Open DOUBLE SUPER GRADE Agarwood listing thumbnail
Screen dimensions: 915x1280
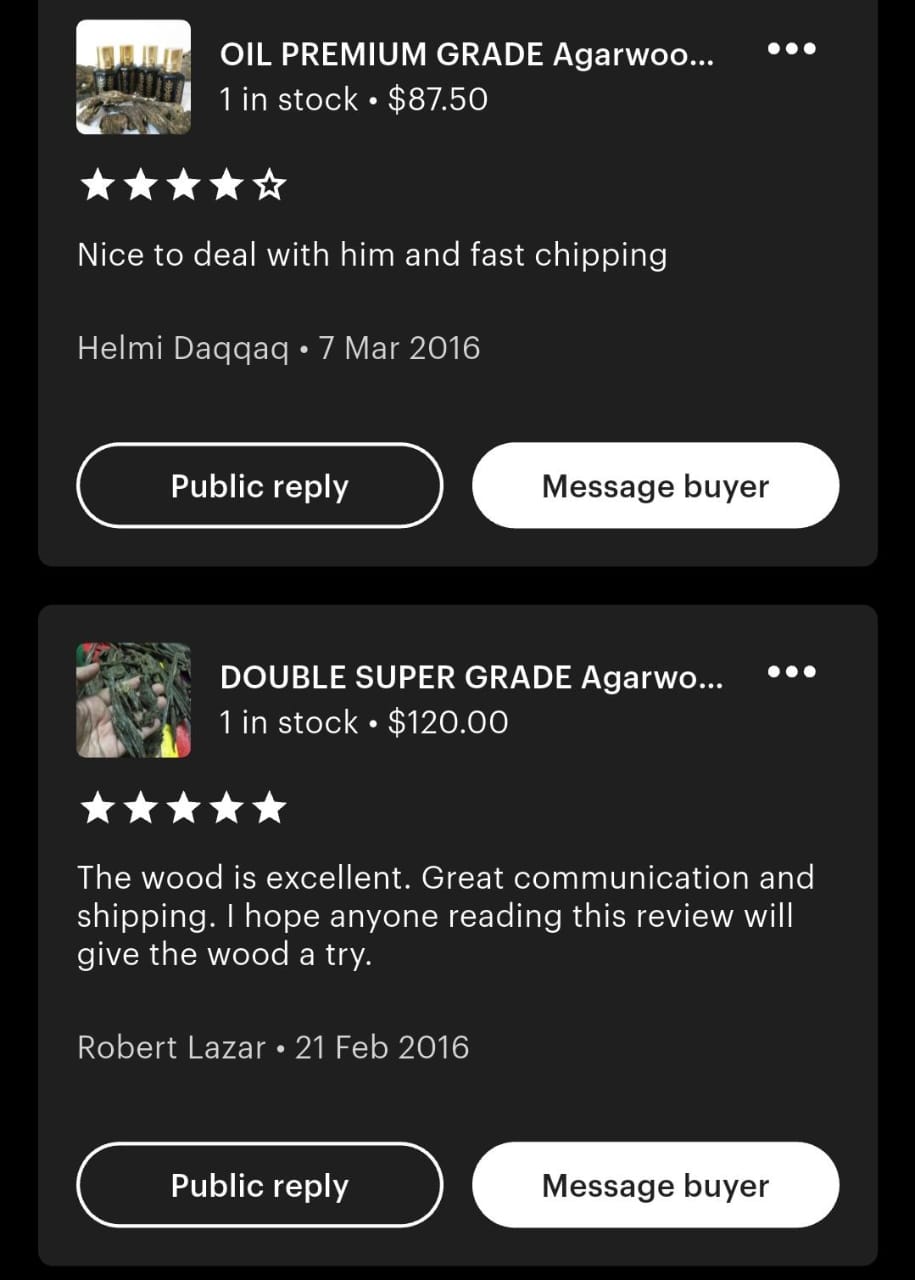coord(134,700)
